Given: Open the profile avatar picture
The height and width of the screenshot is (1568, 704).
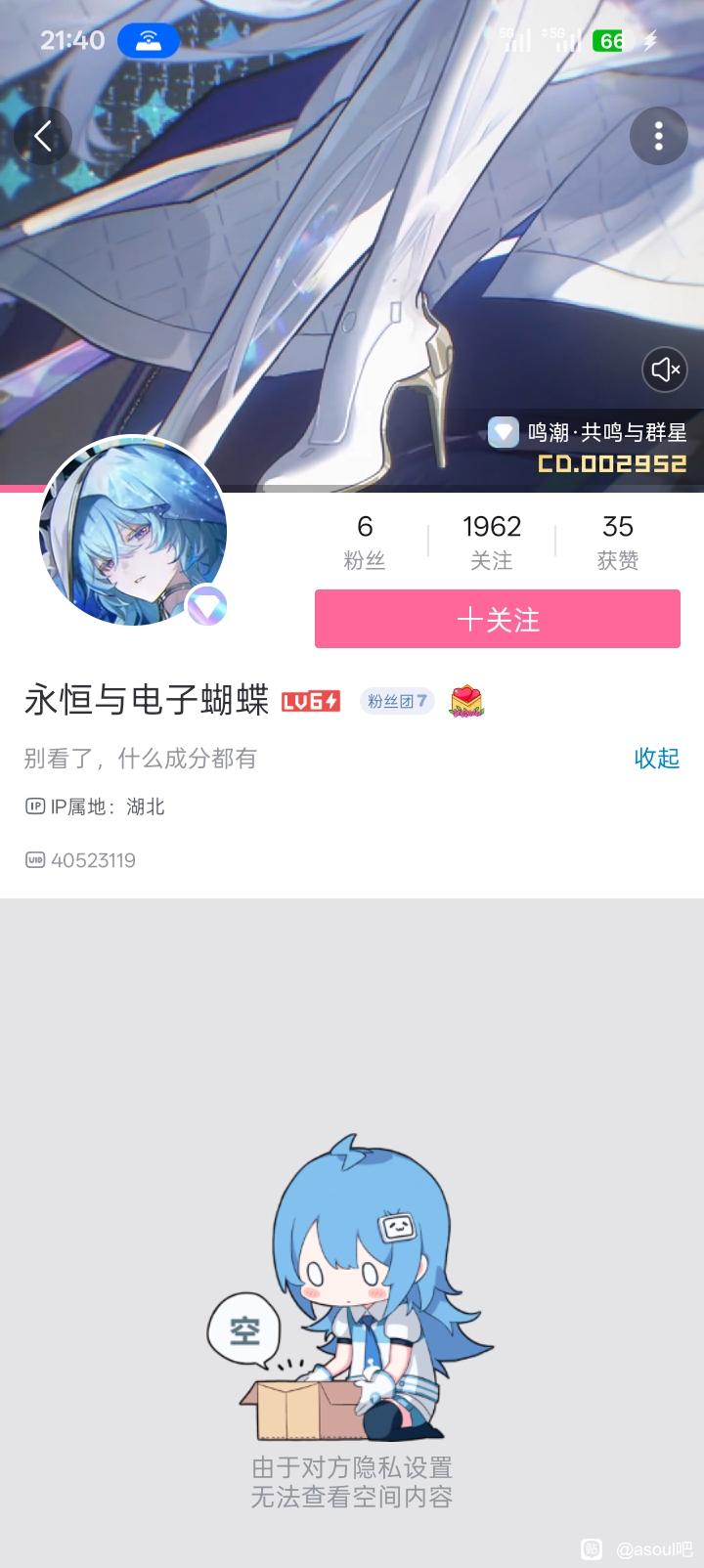Looking at the screenshot, I should 133,532.
